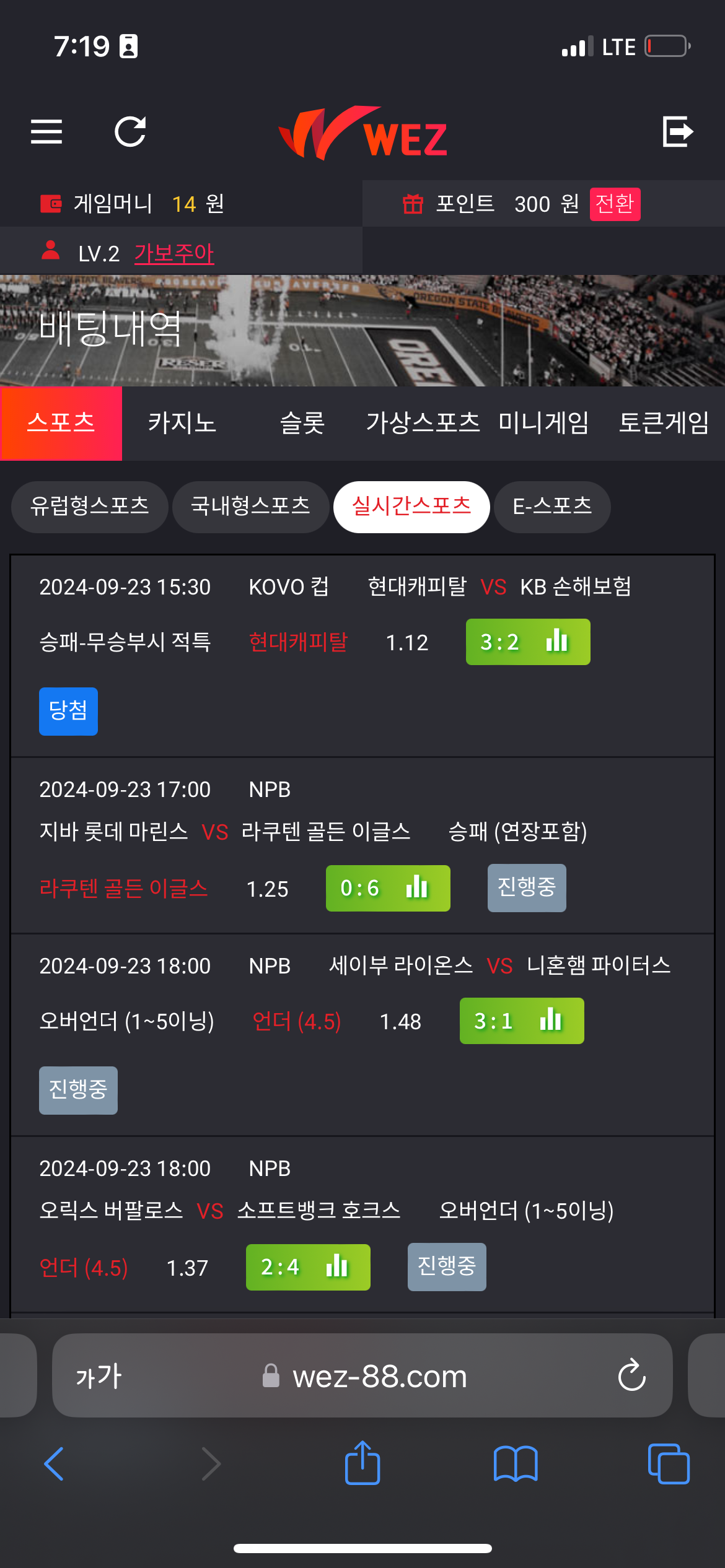The width and height of the screenshot is (725, 1568).
Task: Tap the in-page refresh icon
Action: point(130,131)
